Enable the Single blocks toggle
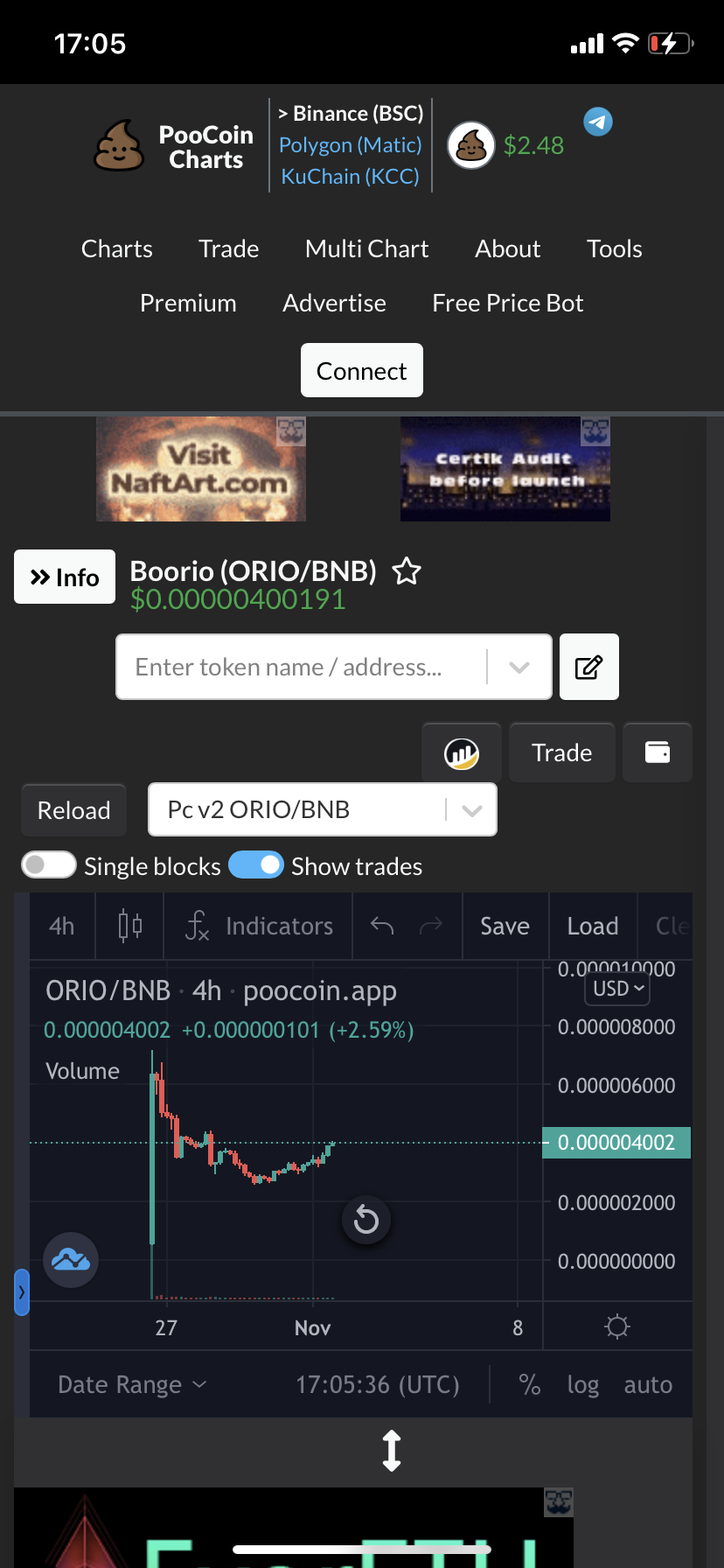Screen dimensions: 724x1568 point(49,865)
